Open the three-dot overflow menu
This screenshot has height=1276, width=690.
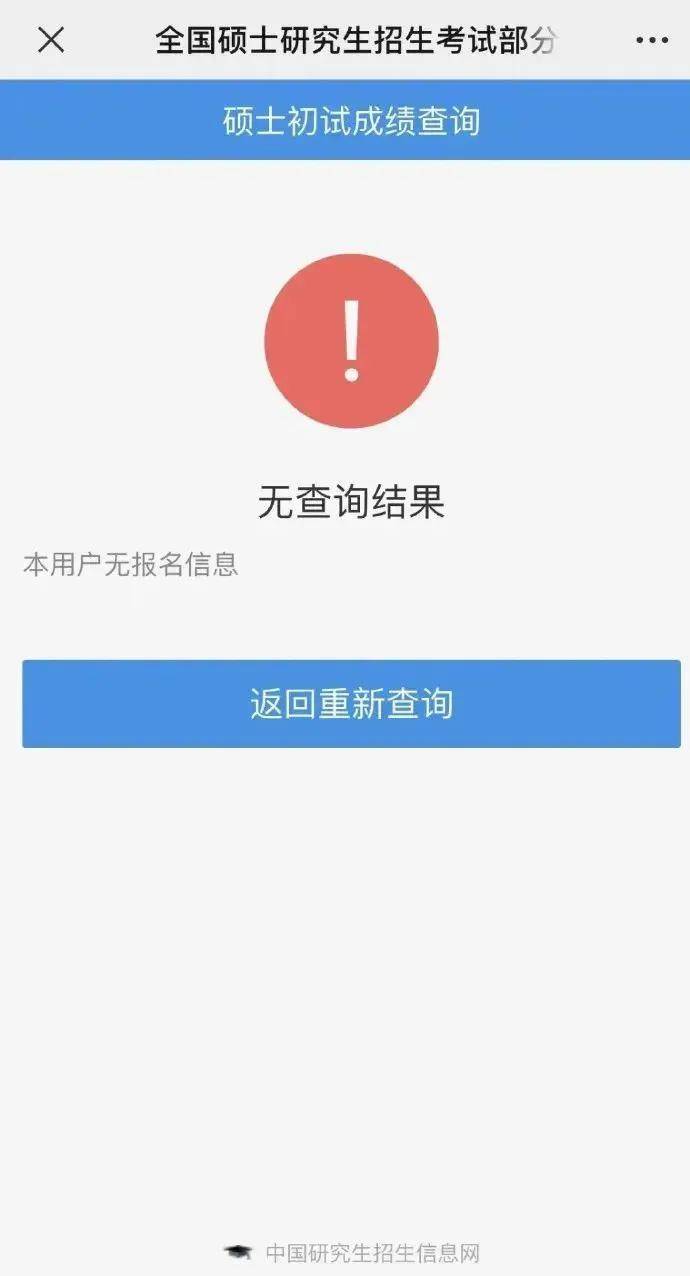tap(652, 40)
